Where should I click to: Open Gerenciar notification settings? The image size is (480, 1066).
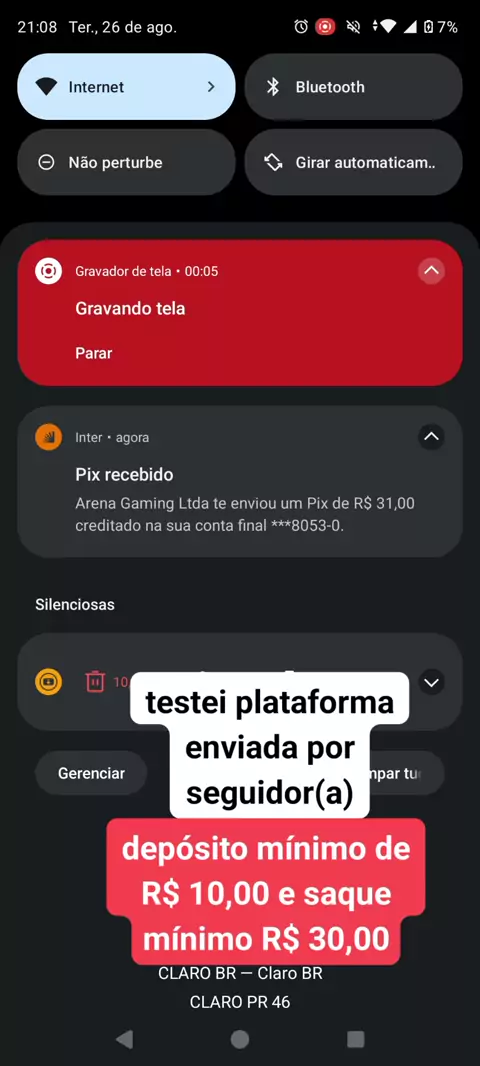91,773
